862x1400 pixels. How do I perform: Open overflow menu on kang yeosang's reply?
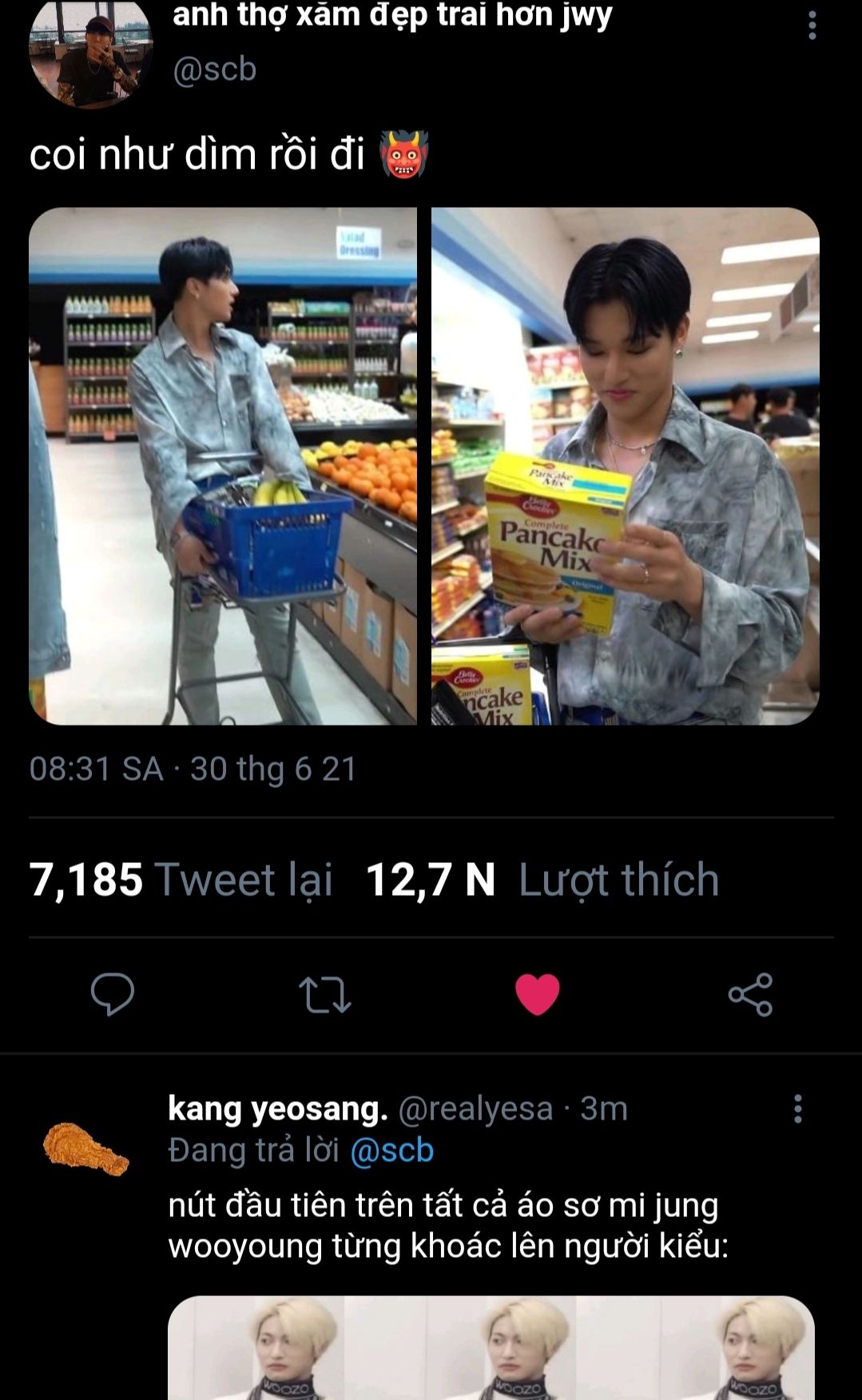pos(797,1109)
